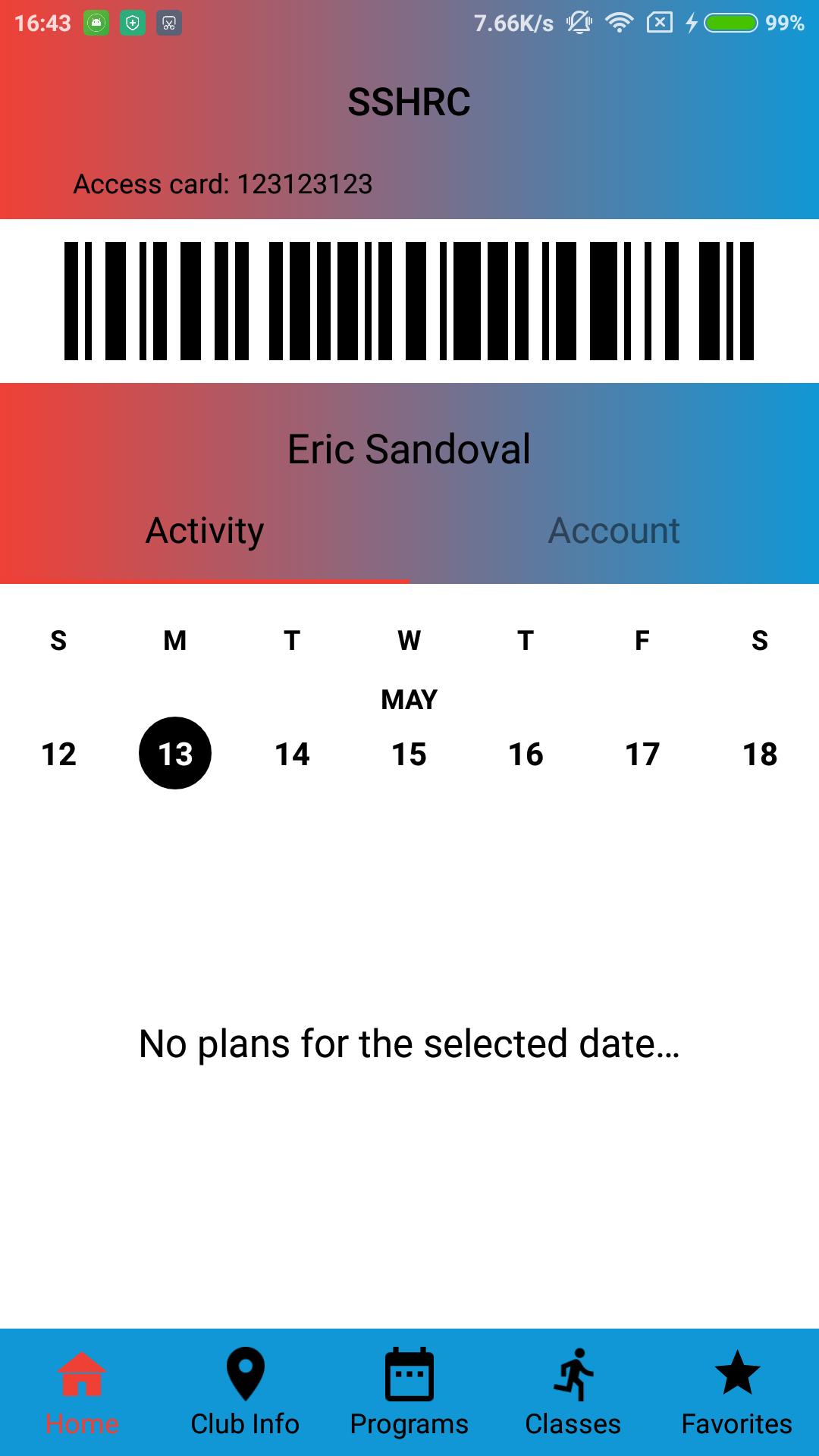819x1456 pixels.
Task: Select May 15 on the calendar
Action: pyautogui.click(x=409, y=754)
